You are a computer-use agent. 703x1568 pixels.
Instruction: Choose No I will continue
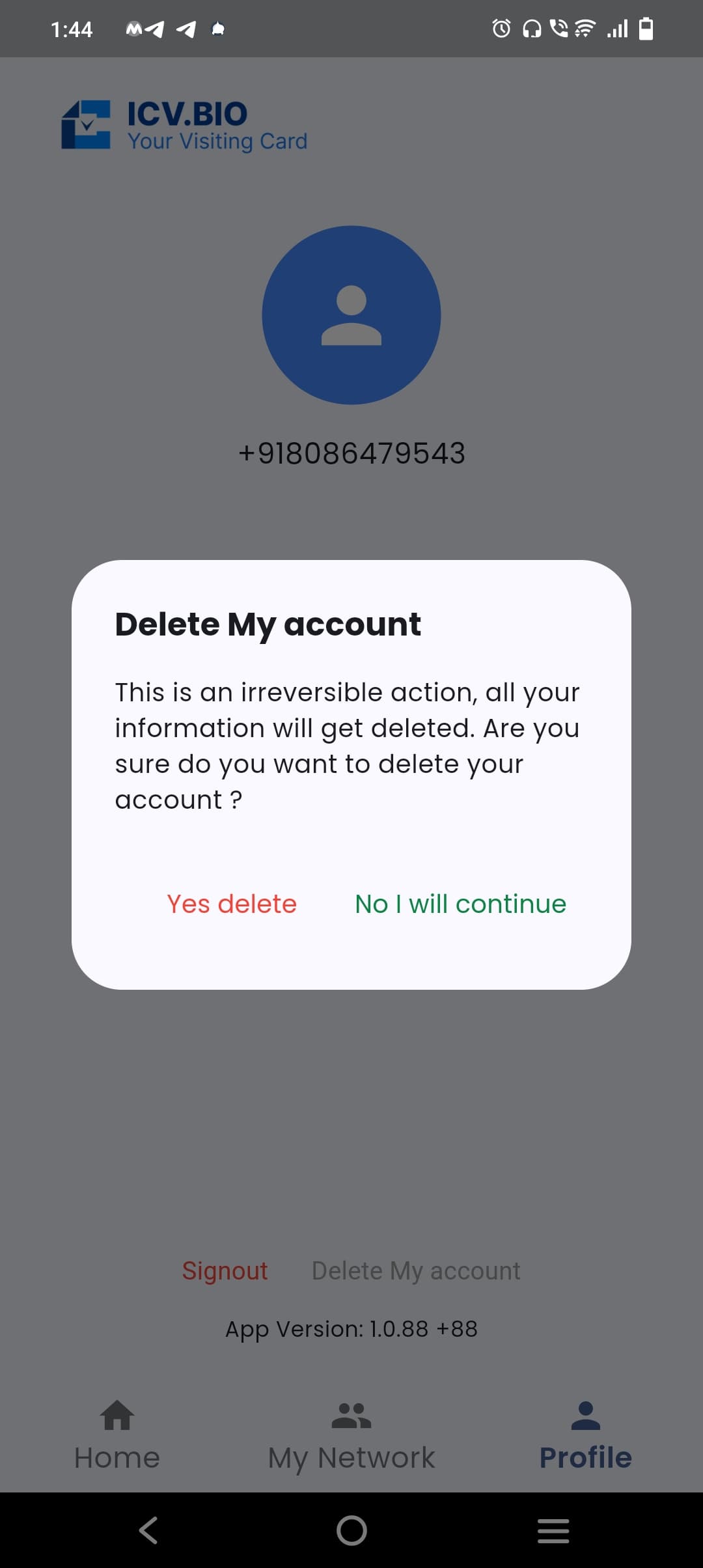click(461, 904)
